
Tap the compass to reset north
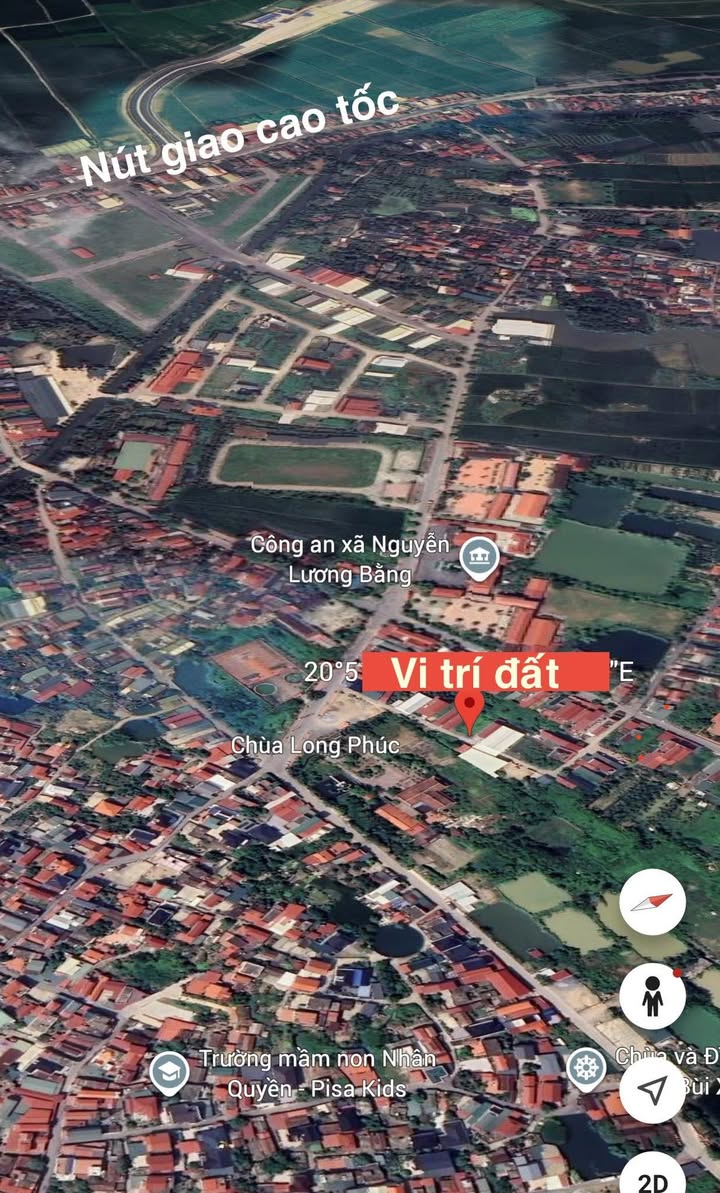point(652,902)
